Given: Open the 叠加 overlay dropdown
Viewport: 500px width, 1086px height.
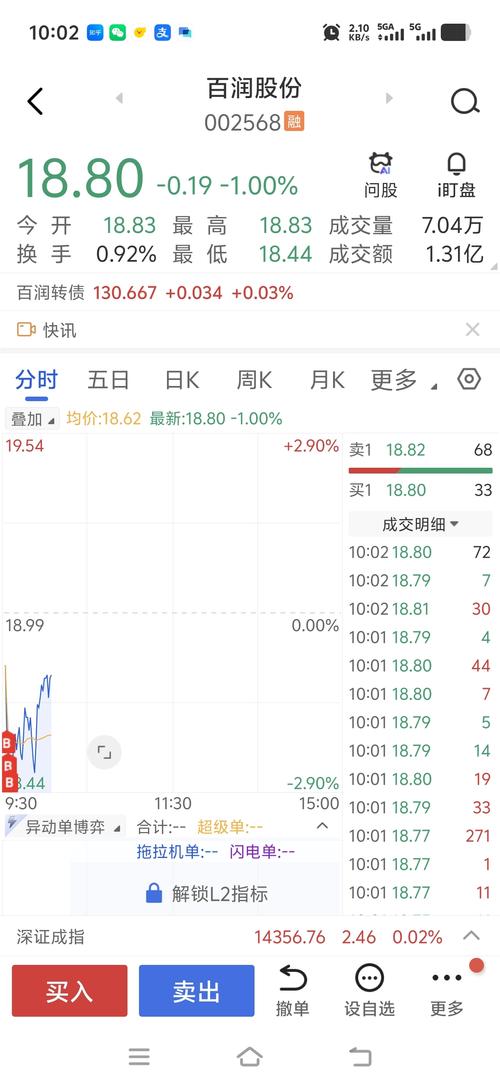Looking at the screenshot, I should pyautogui.click(x=32, y=418).
